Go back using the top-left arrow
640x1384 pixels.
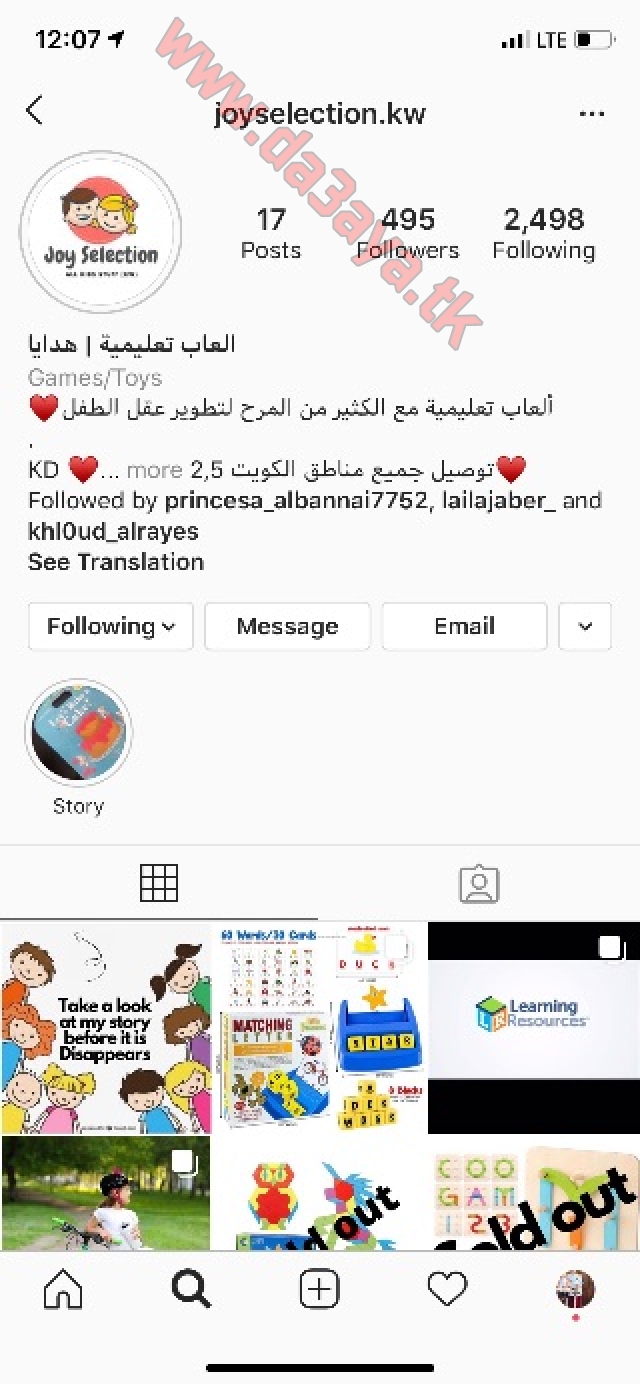(35, 110)
